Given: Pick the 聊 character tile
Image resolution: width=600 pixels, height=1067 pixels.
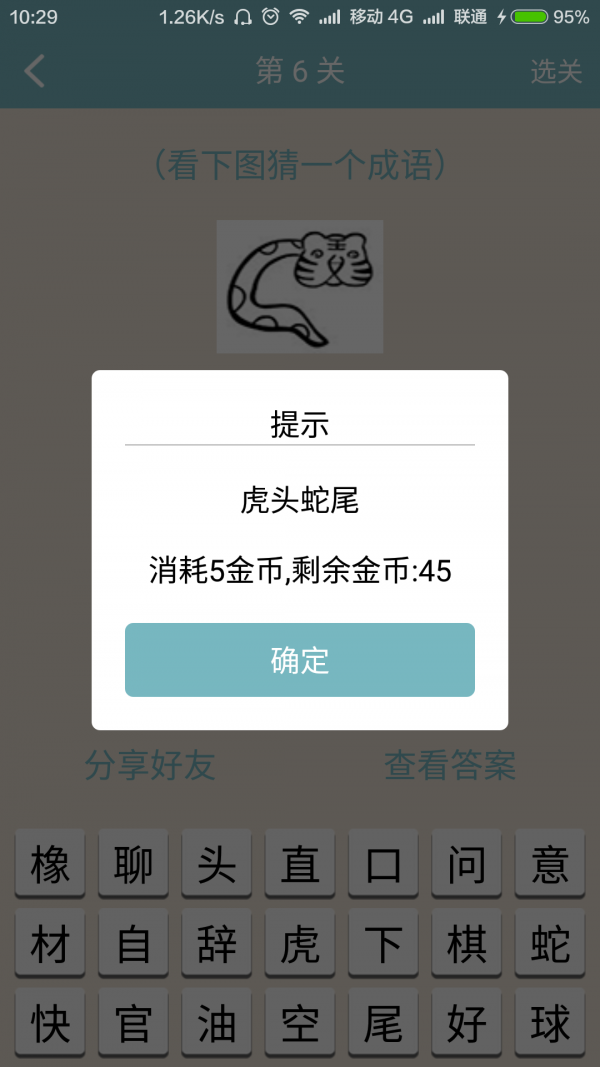Looking at the screenshot, I should (x=133, y=864).
